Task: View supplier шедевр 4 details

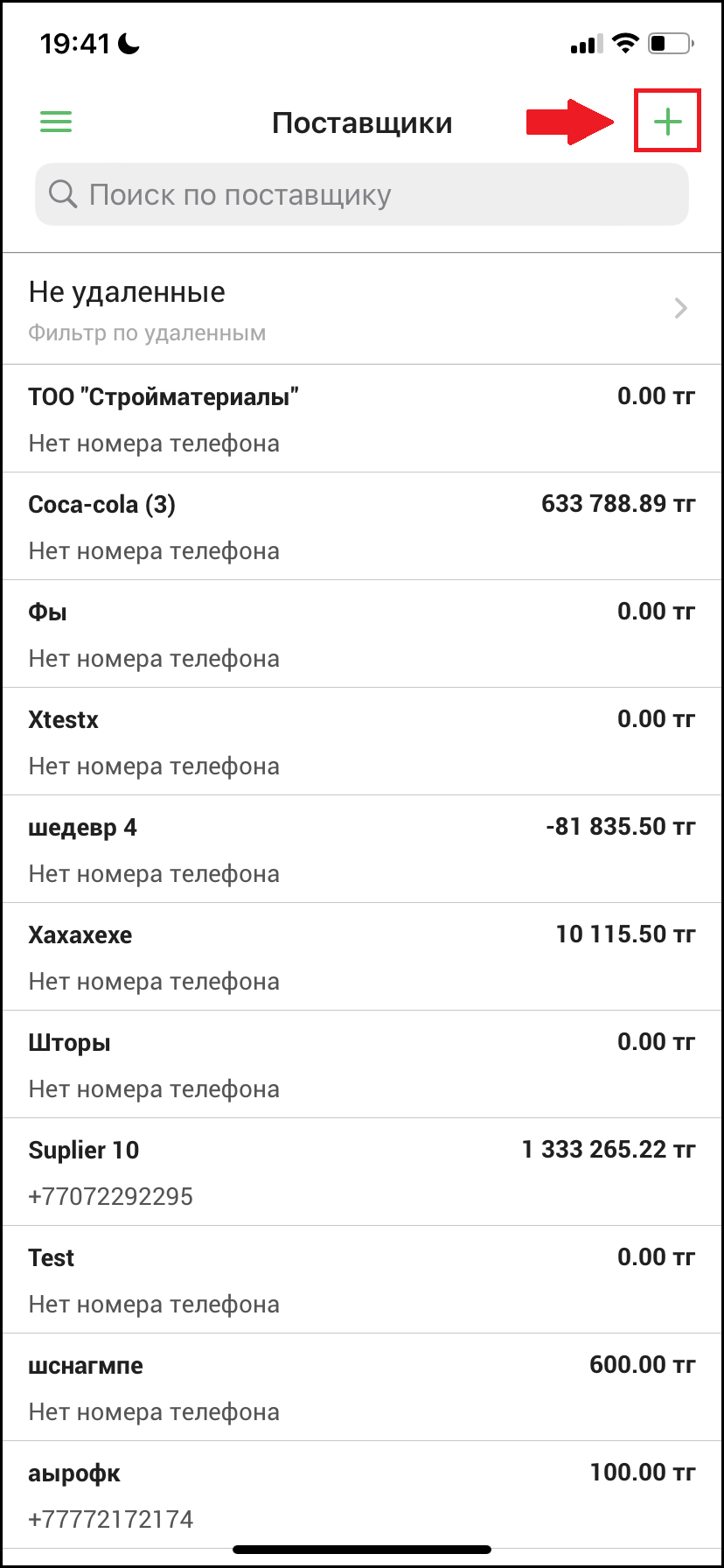Action: coord(362,849)
